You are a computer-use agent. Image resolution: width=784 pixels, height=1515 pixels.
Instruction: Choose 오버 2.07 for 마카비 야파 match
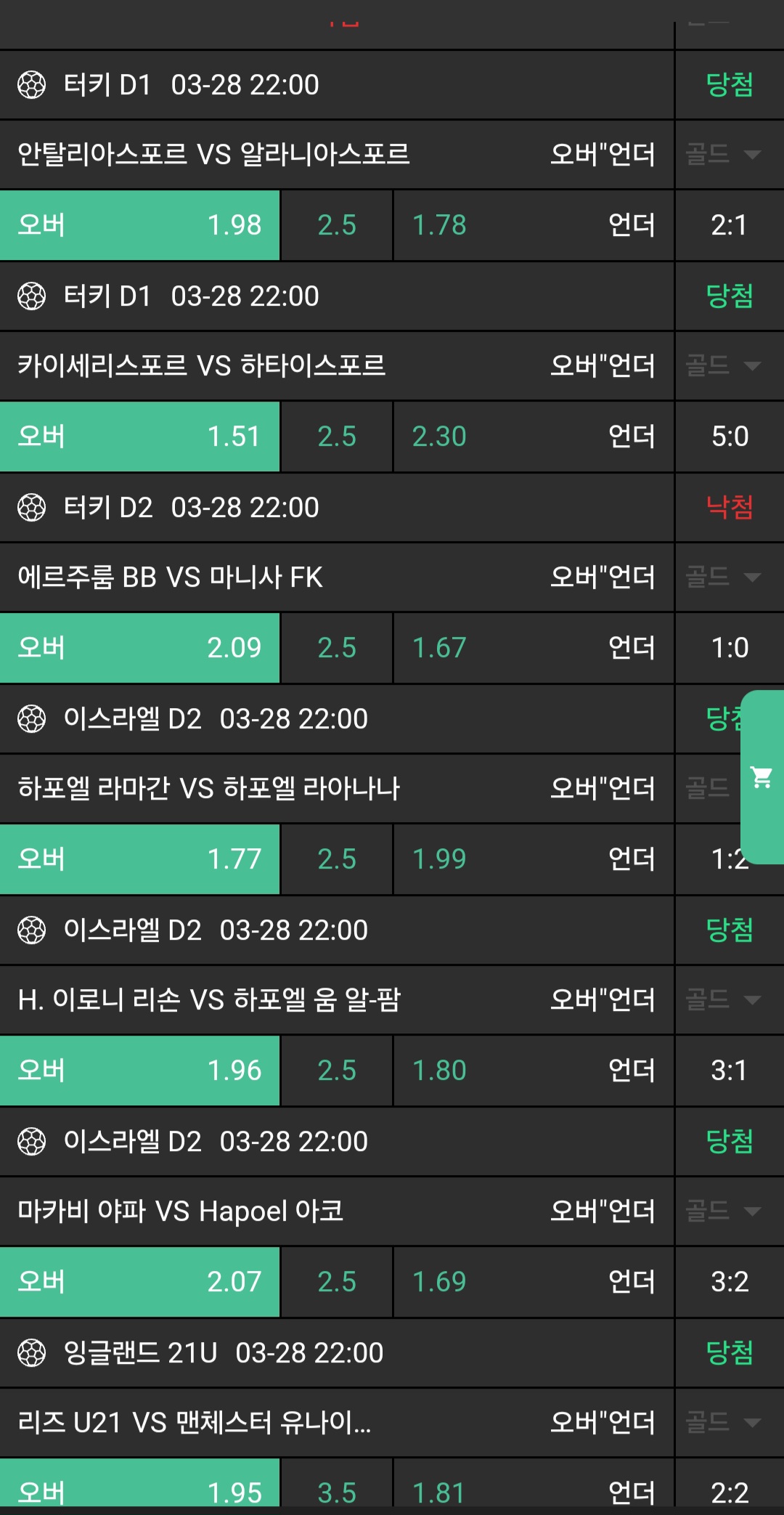click(x=139, y=1282)
